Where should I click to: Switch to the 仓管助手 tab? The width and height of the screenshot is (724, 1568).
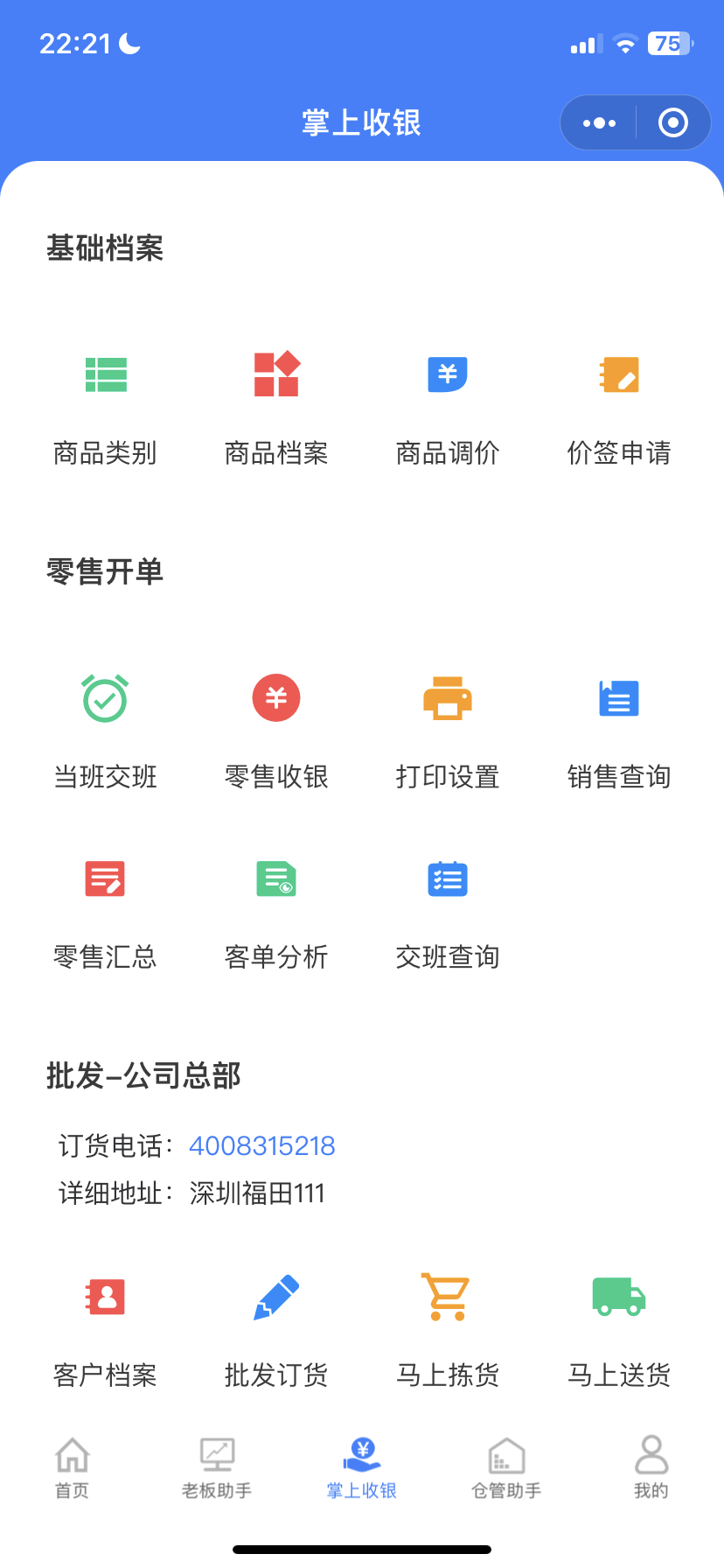pyautogui.click(x=506, y=1467)
